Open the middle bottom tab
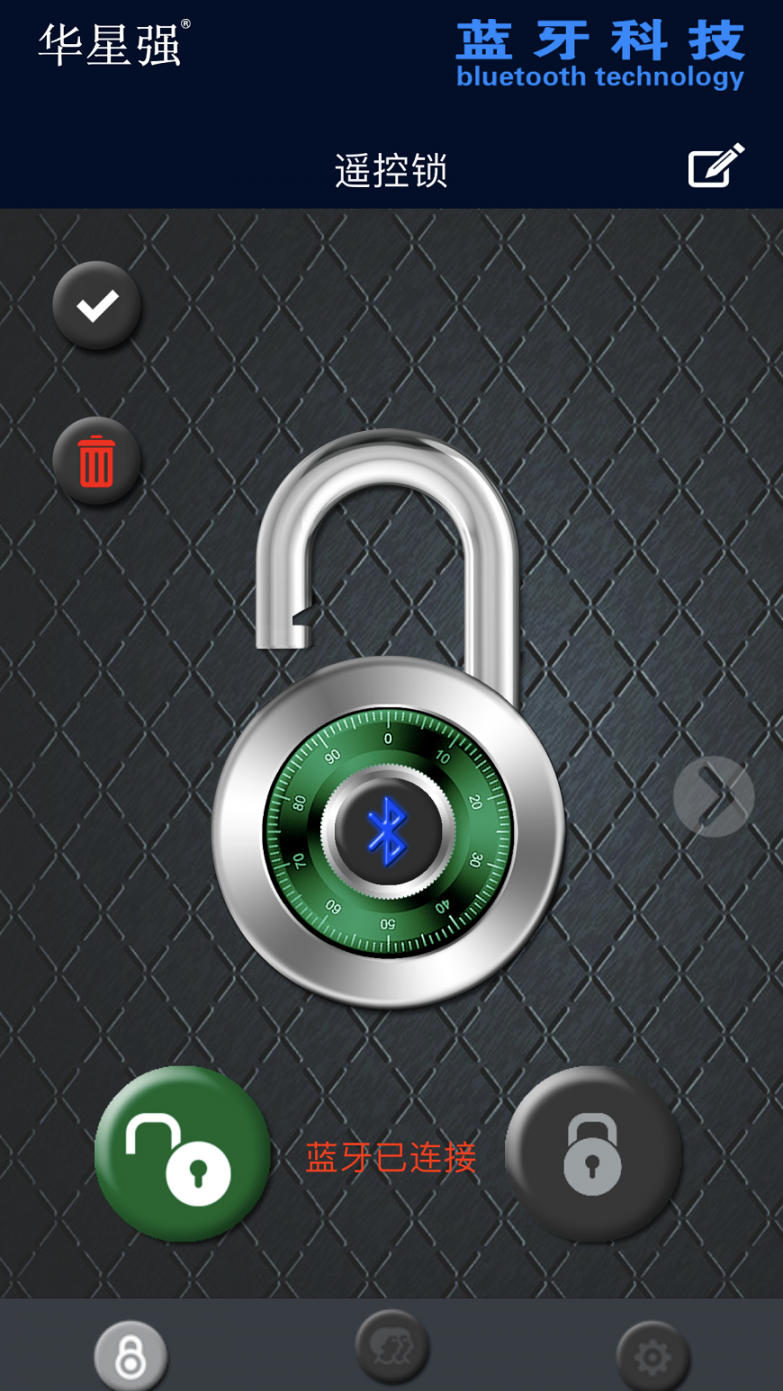Screen dimensions: 783x1391 tap(392, 1348)
